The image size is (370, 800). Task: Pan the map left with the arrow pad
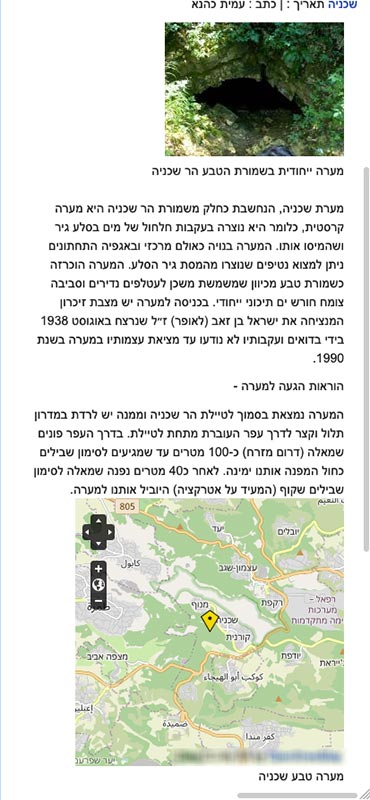point(87,533)
